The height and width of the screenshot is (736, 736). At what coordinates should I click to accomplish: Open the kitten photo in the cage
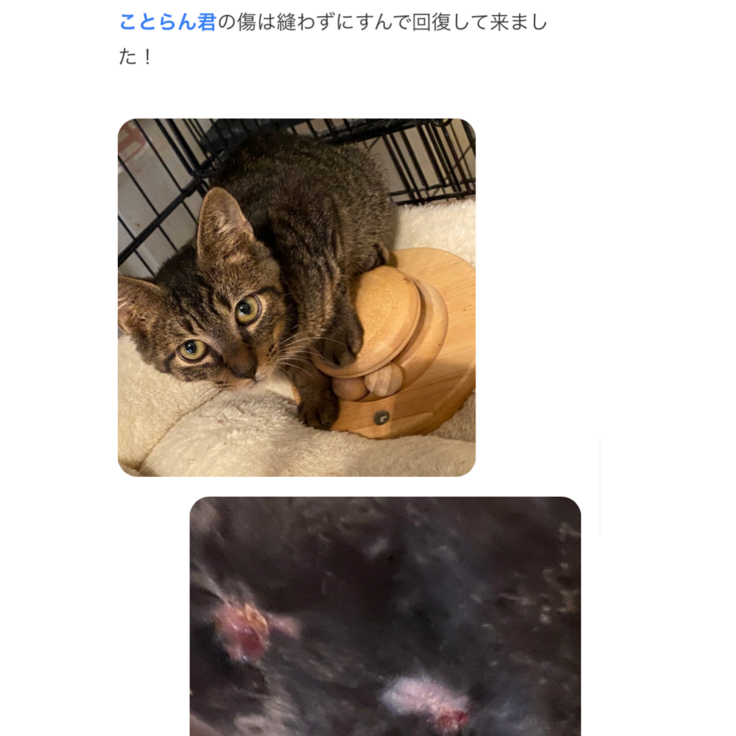click(296, 297)
